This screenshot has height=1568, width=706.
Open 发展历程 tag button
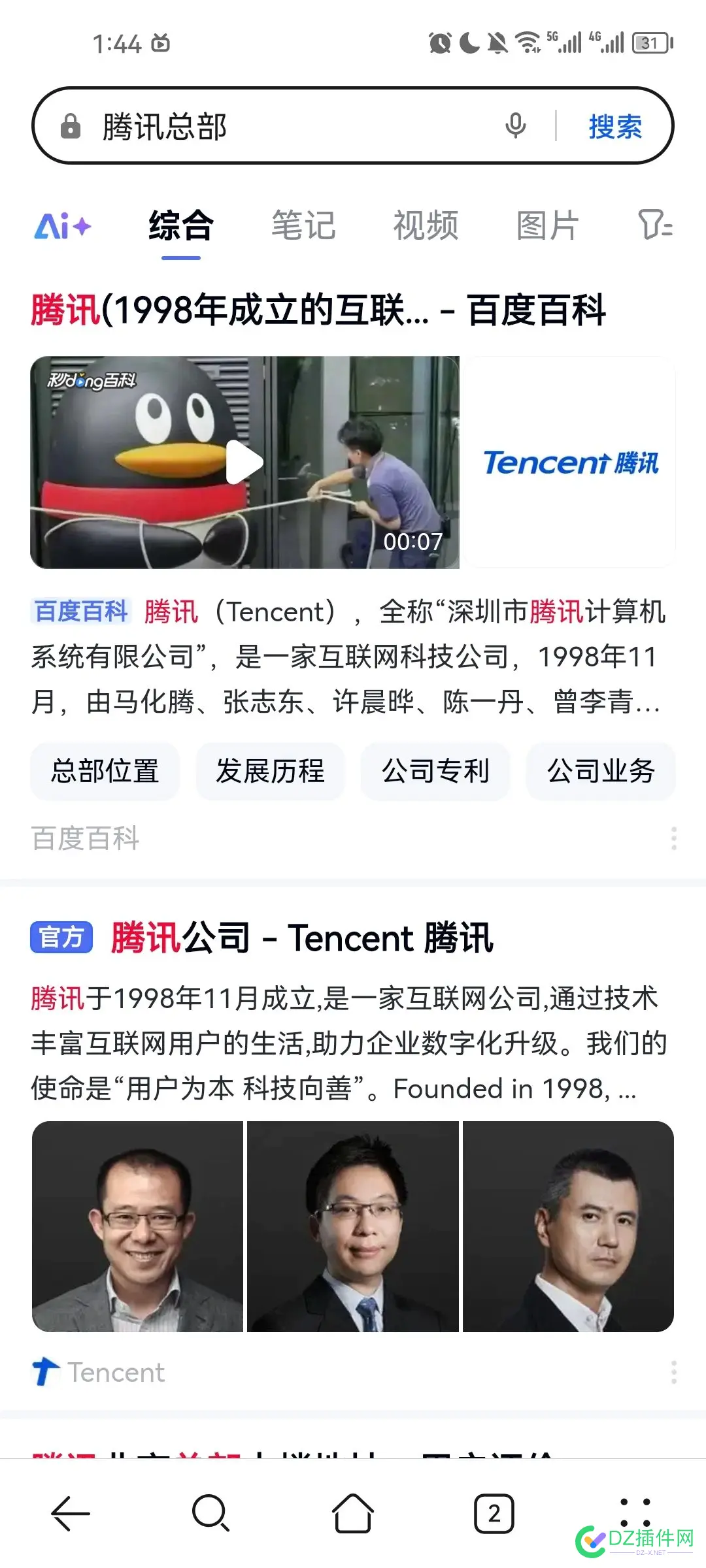click(x=270, y=772)
